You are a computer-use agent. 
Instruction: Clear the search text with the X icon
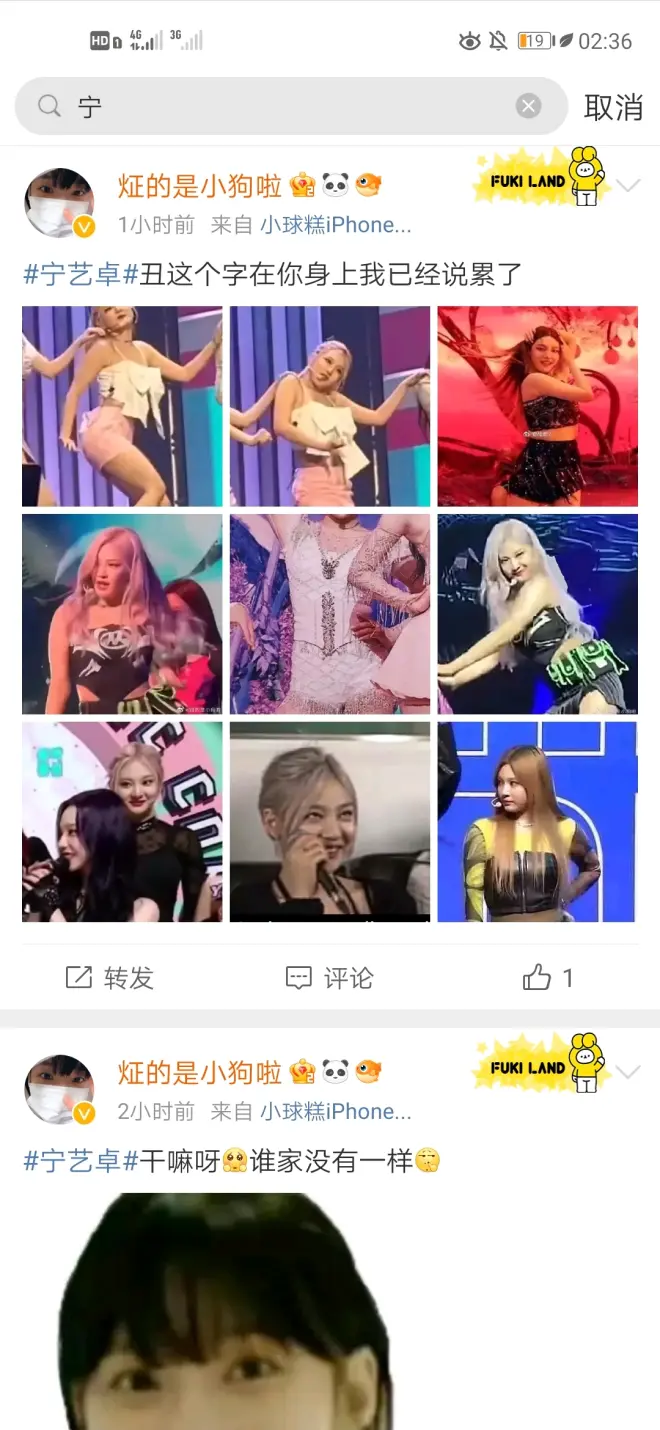pyautogui.click(x=529, y=106)
